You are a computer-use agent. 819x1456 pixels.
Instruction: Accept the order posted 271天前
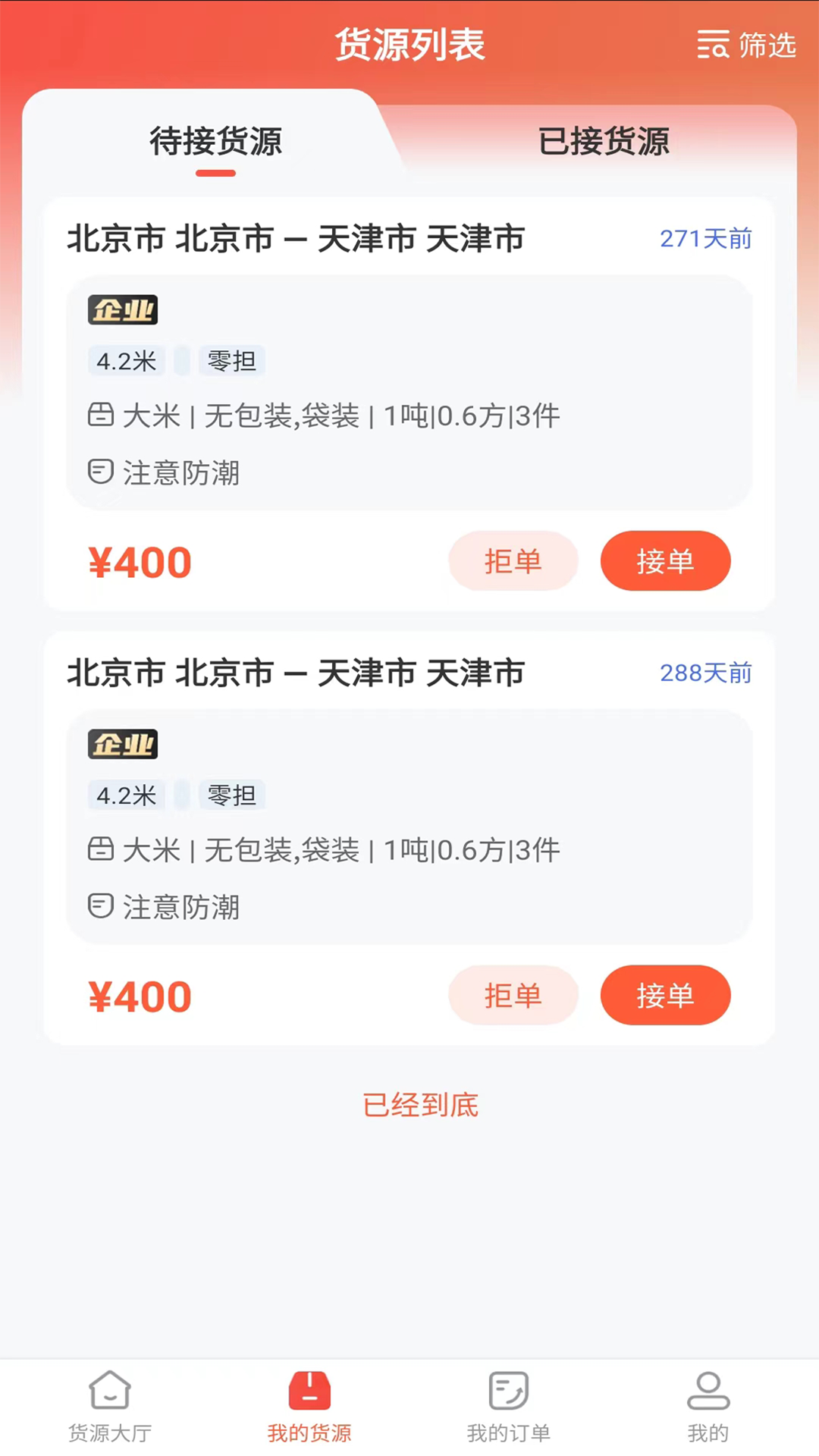click(665, 561)
